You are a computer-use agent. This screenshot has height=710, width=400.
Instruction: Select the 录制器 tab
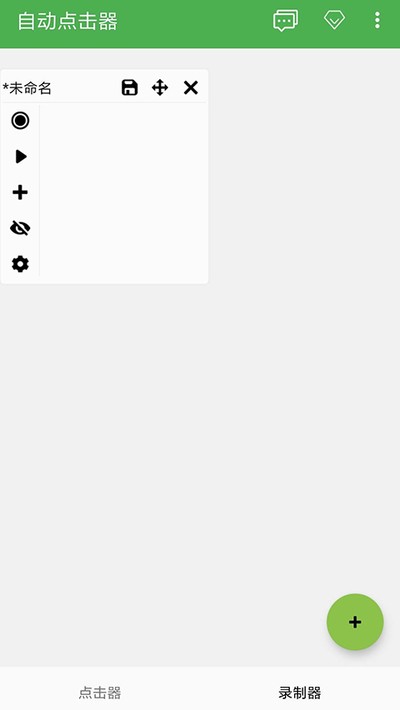pyautogui.click(x=300, y=693)
